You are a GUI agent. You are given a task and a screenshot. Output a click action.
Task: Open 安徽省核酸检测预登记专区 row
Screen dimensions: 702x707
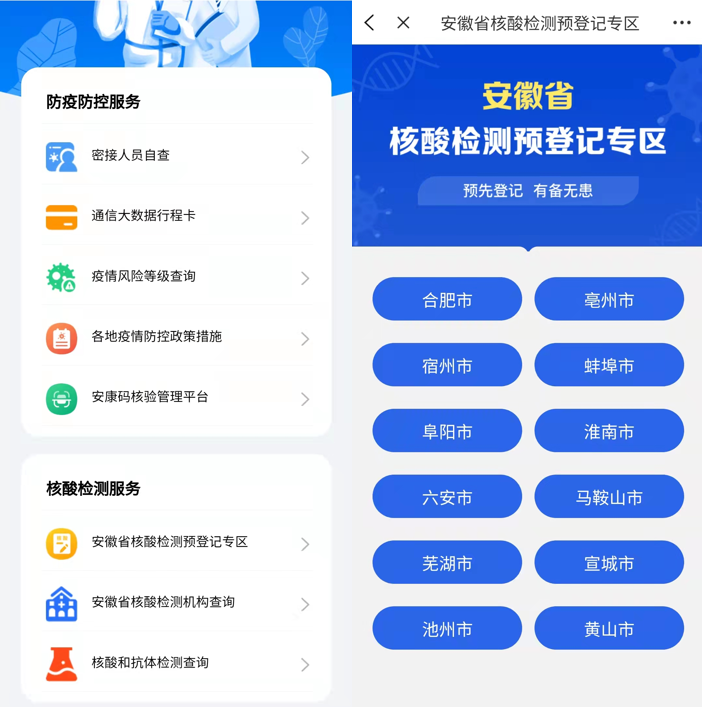(176, 543)
